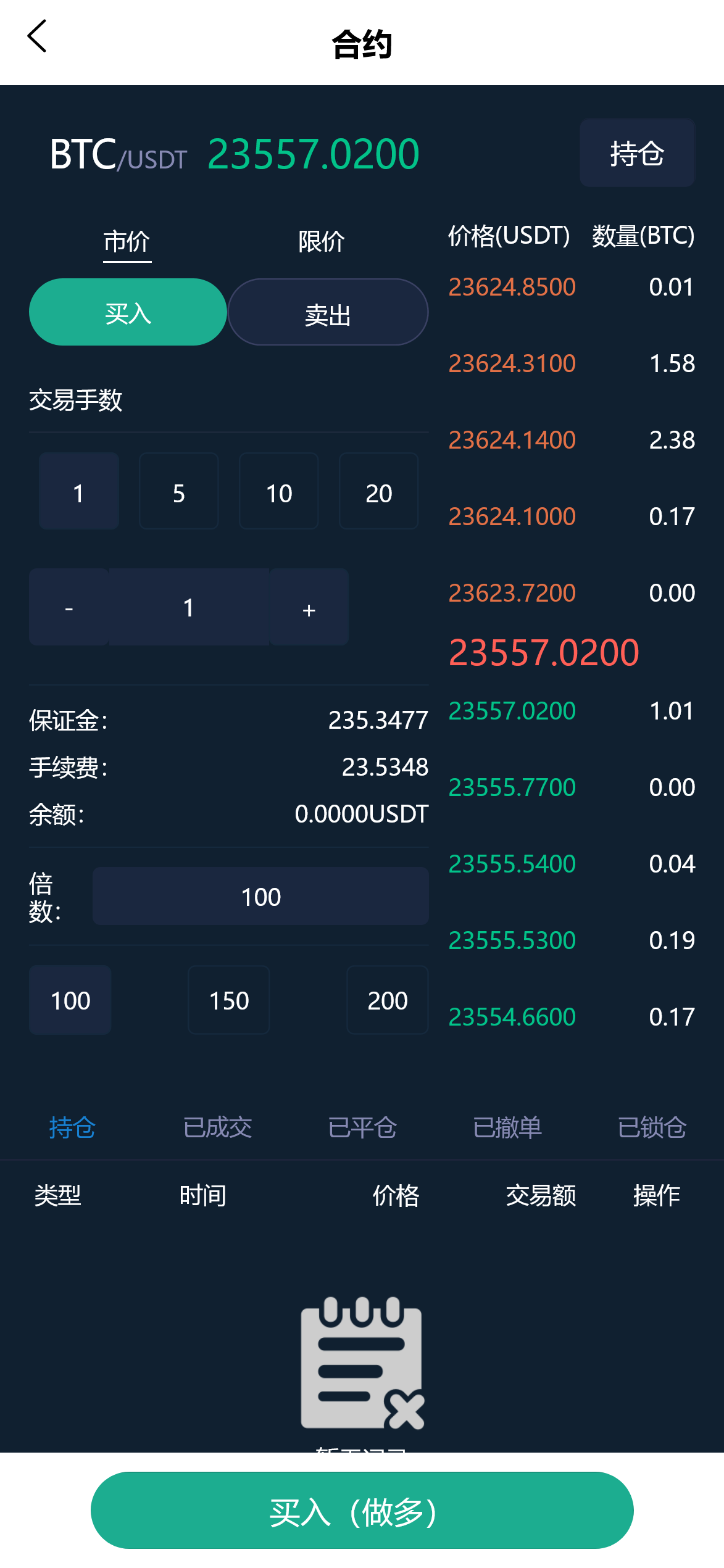724x1568 pixels.
Task: Increase lot count with plus button
Action: click(x=309, y=608)
